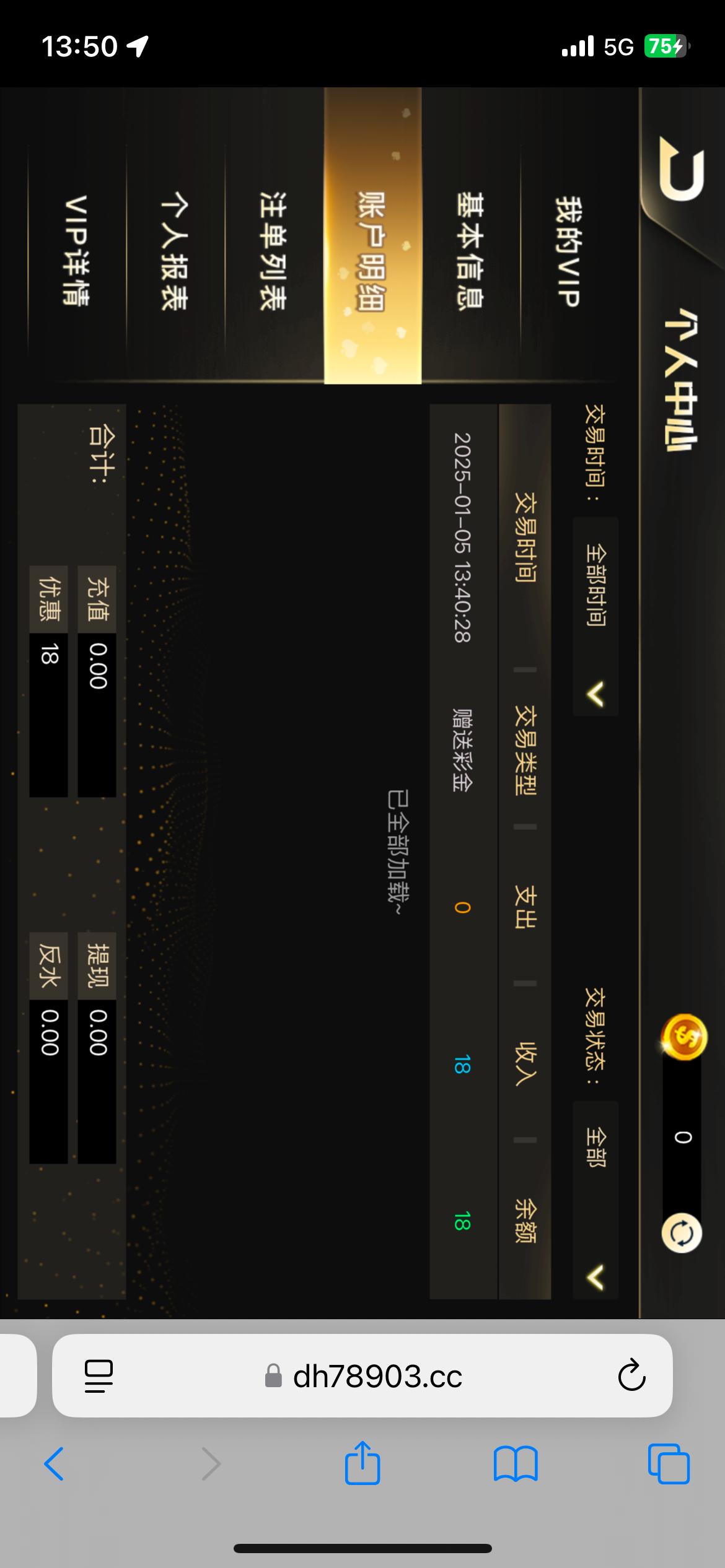Show all open Safari tabs
Viewport: 725px width, 1568px height.
[669, 1465]
